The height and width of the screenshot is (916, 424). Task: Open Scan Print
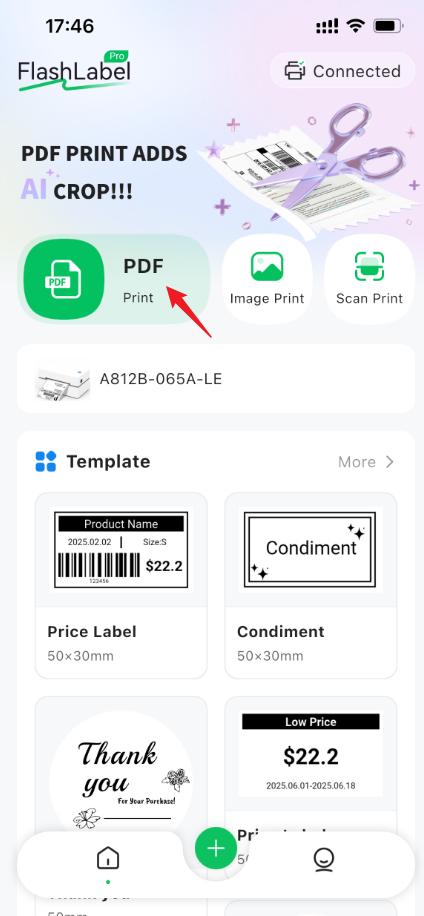369,279
